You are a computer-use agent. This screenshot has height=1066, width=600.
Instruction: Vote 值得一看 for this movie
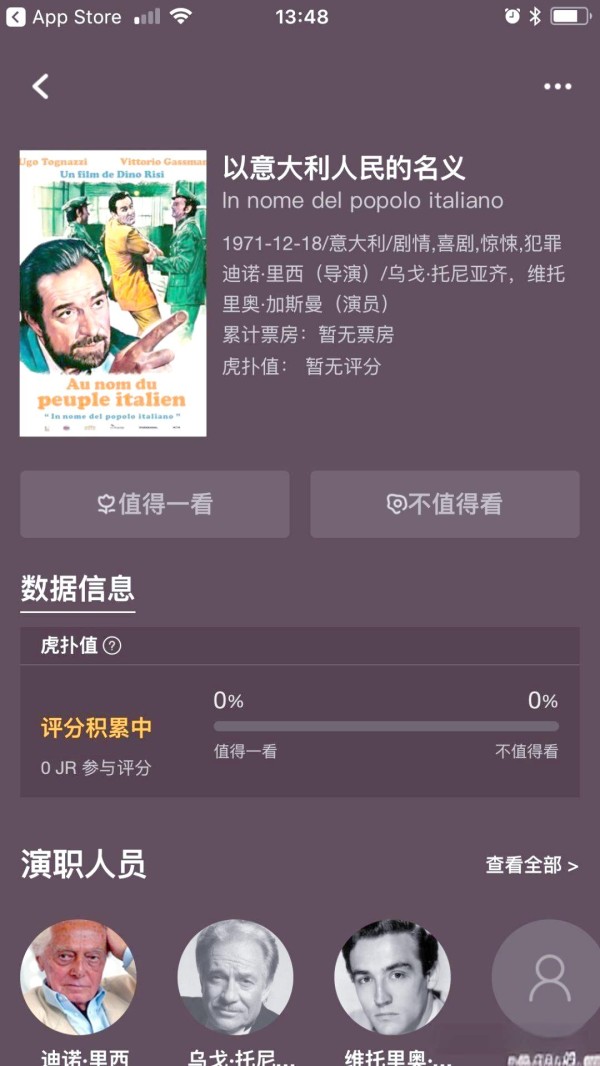[155, 504]
